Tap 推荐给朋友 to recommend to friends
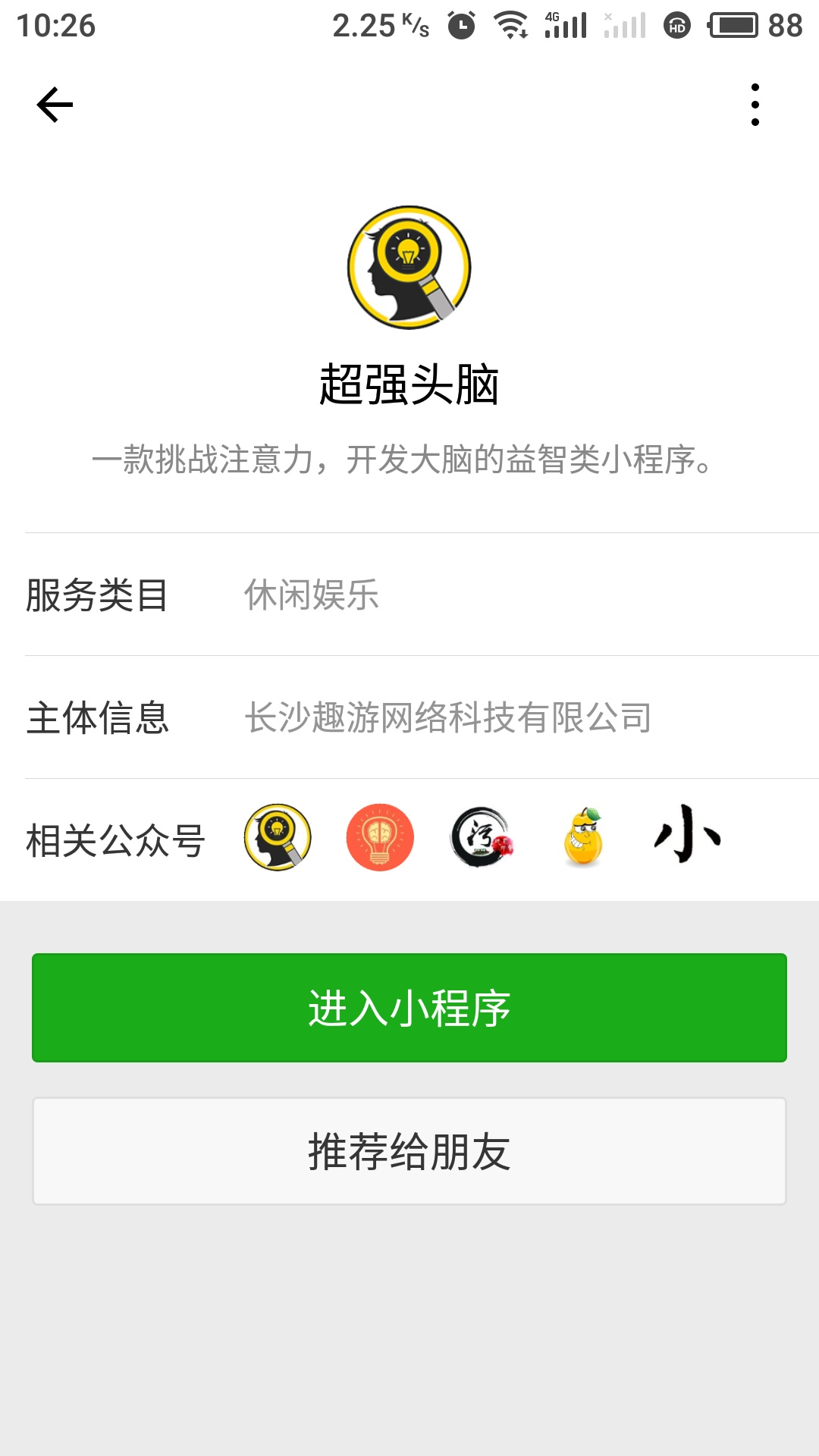This screenshot has height=1456, width=819. click(409, 1151)
